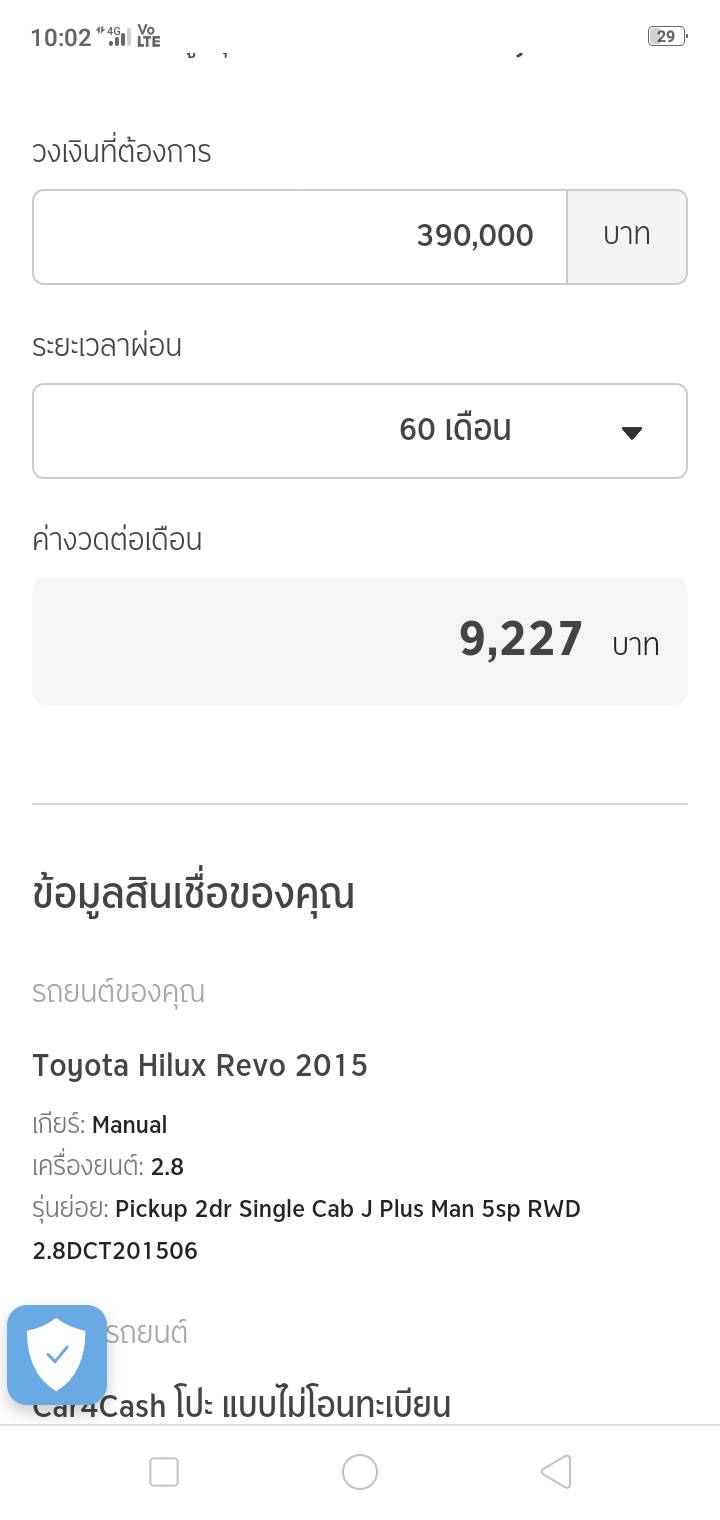Go back with the system back button

tap(556, 1472)
